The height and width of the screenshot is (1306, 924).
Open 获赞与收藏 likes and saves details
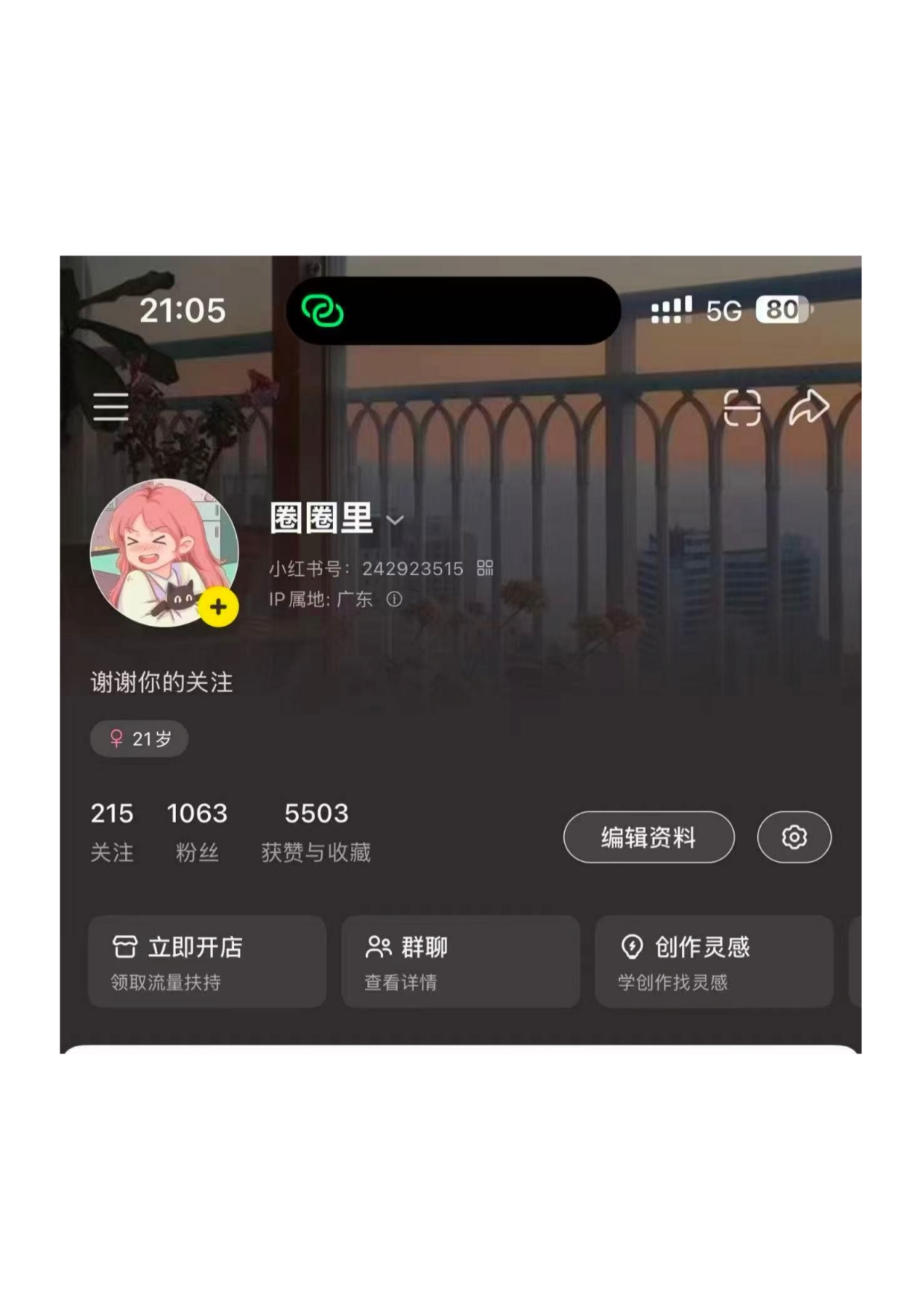316,831
